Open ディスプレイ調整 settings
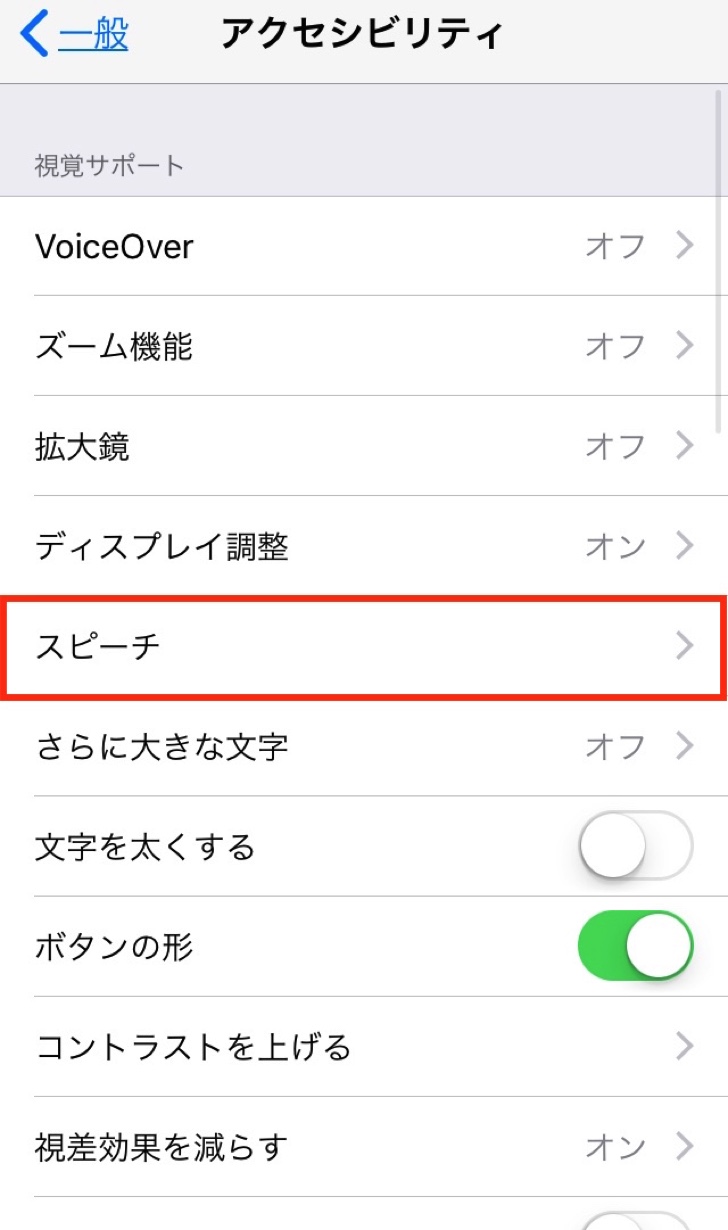The width and height of the screenshot is (728, 1230). tap(364, 546)
